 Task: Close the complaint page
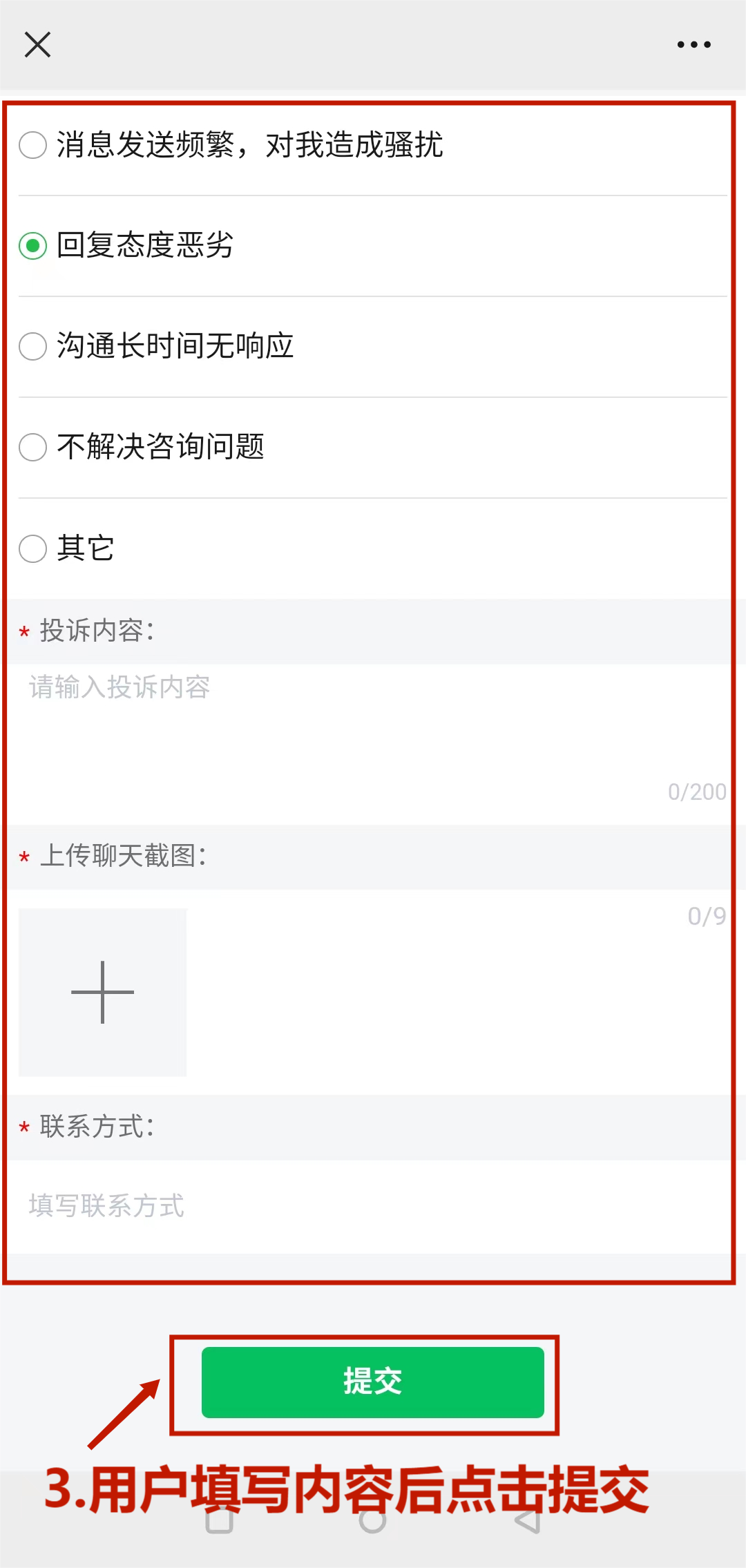tap(37, 45)
